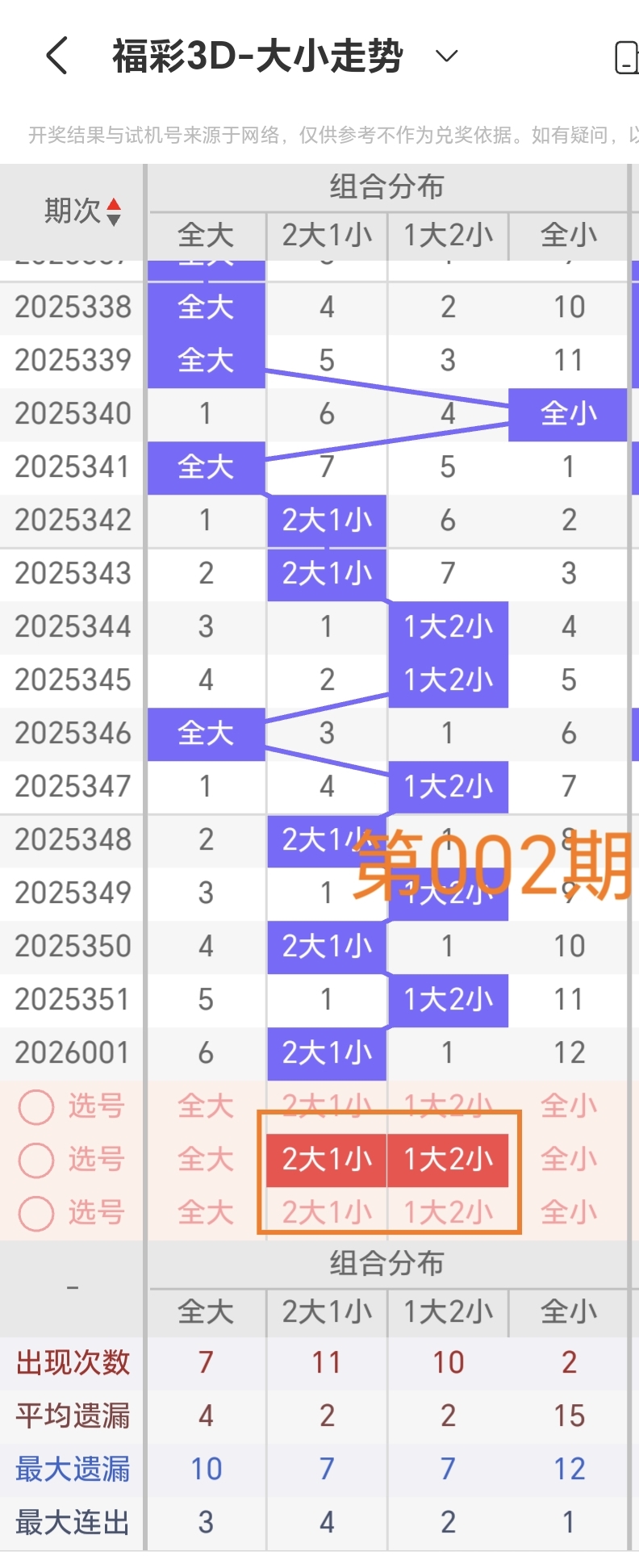Image resolution: width=639 pixels, height=1568 pixels.
Task: Click the 最大连出 statistics row label
Action: (72, 1522)
